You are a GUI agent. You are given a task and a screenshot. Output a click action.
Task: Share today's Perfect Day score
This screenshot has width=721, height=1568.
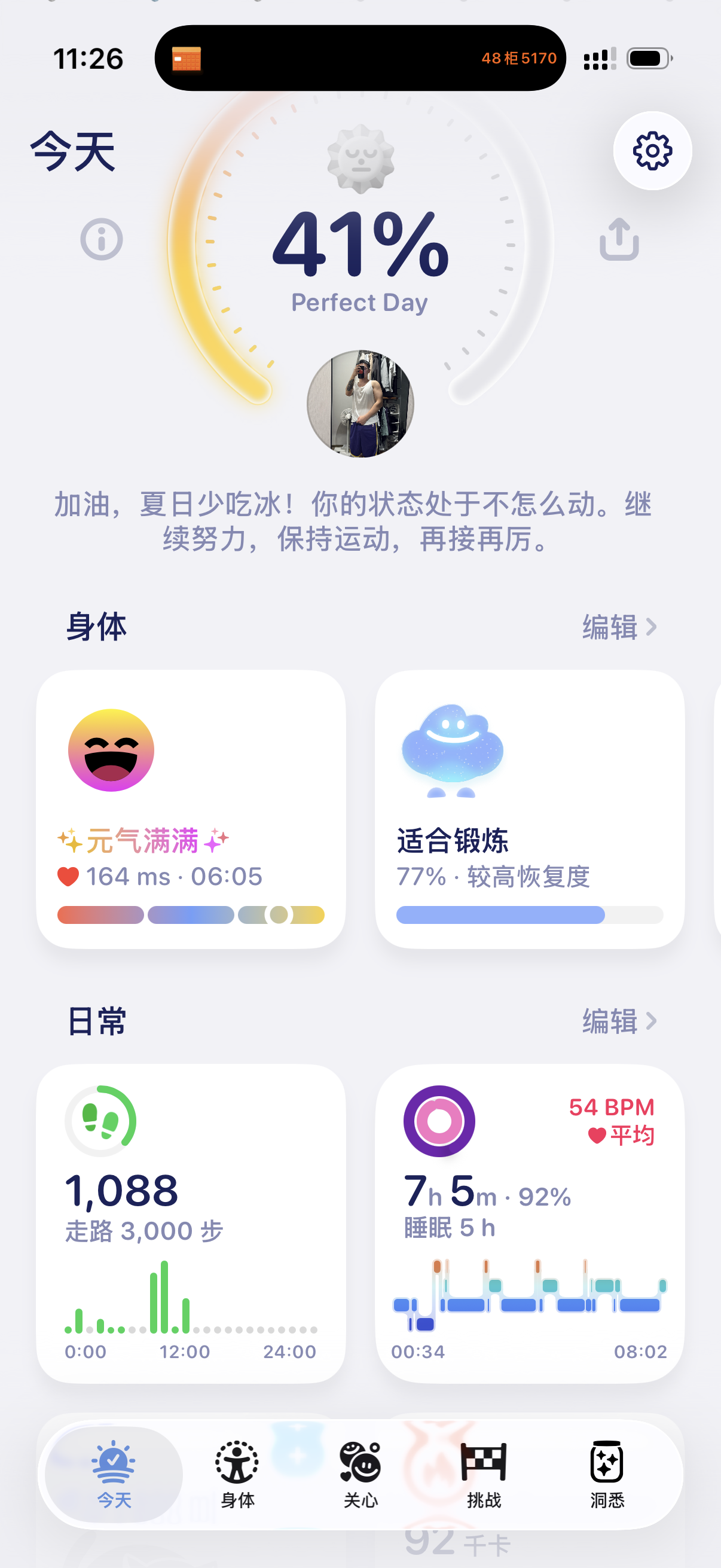pos(619,239)
